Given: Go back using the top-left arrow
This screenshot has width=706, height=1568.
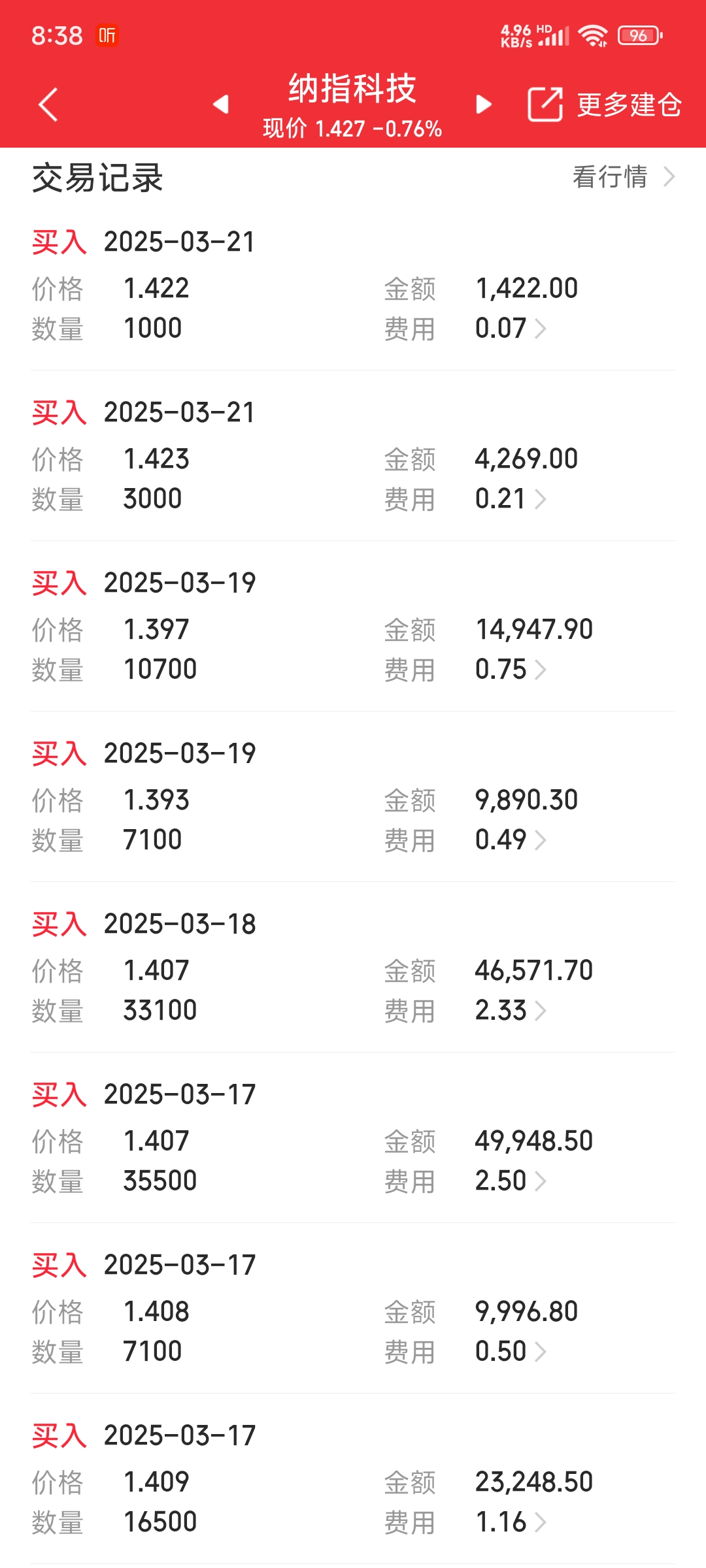Looking at the screenshot, I should click(48, 105).
